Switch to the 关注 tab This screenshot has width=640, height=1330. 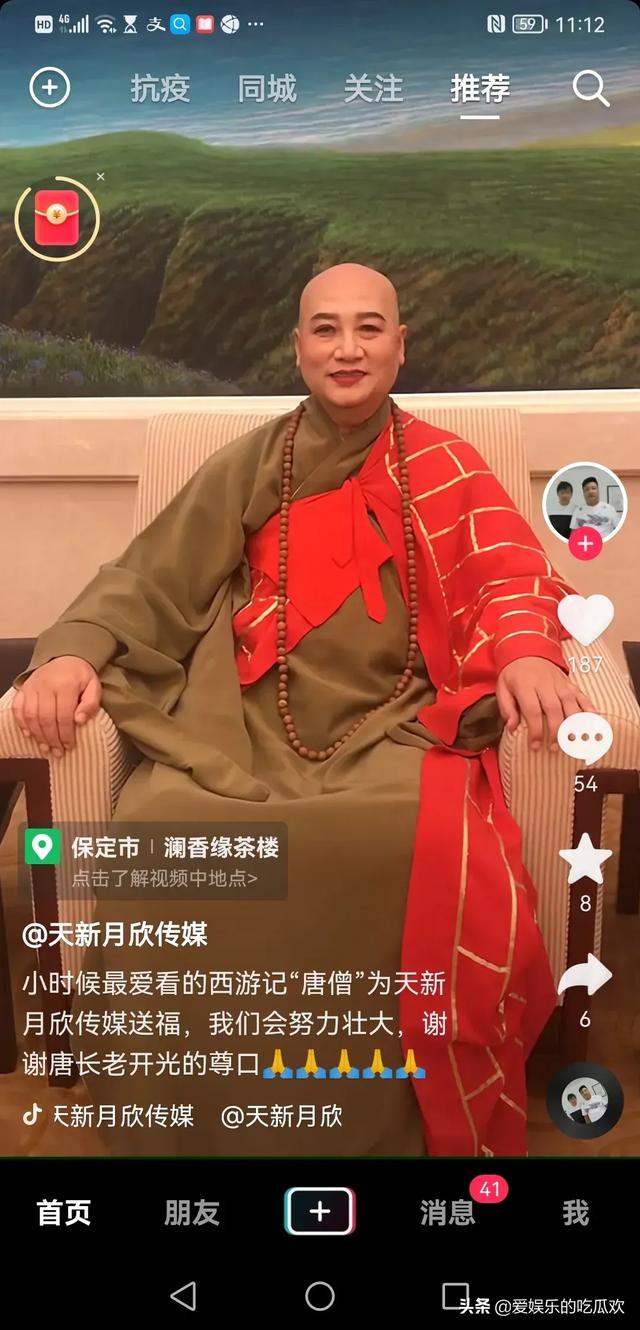click(373, 89)
